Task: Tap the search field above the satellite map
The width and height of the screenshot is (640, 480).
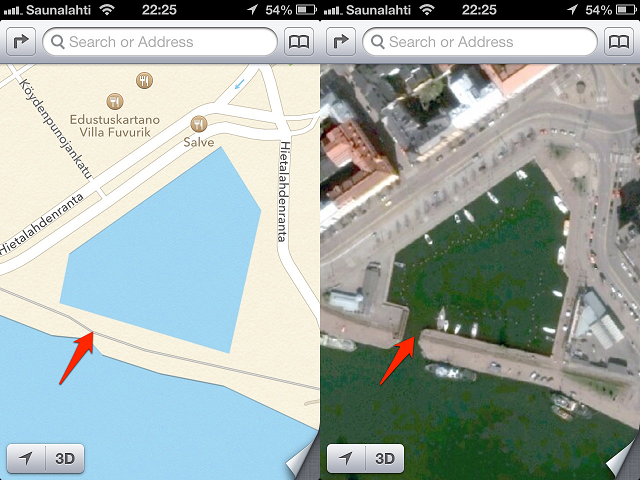Action: [480, 42]
